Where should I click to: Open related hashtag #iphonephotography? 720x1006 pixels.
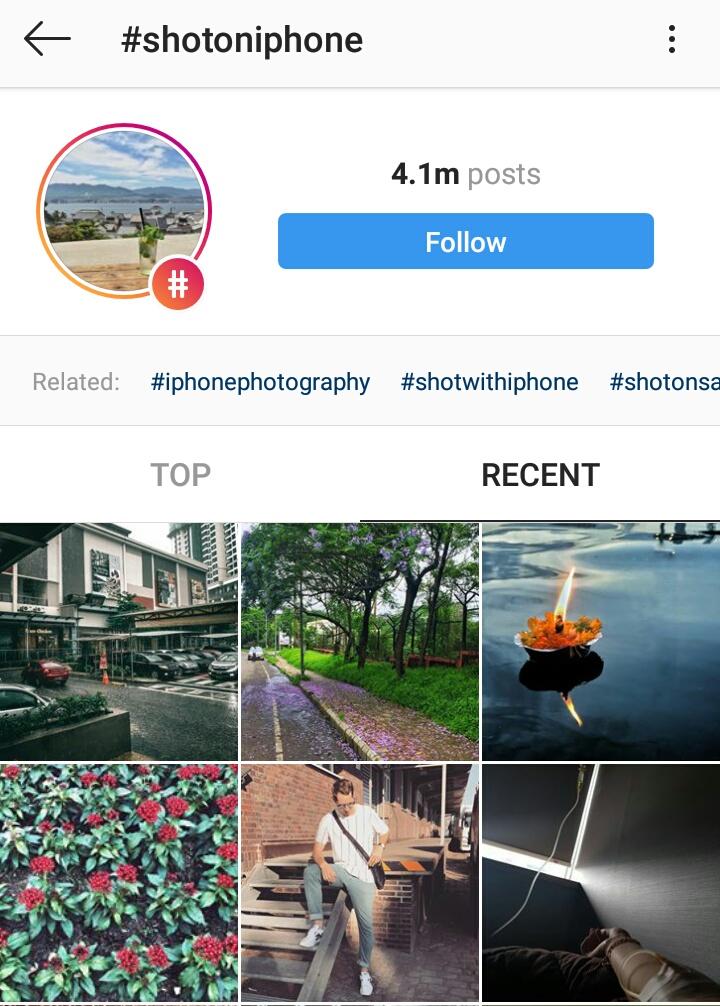pos(260,382)
